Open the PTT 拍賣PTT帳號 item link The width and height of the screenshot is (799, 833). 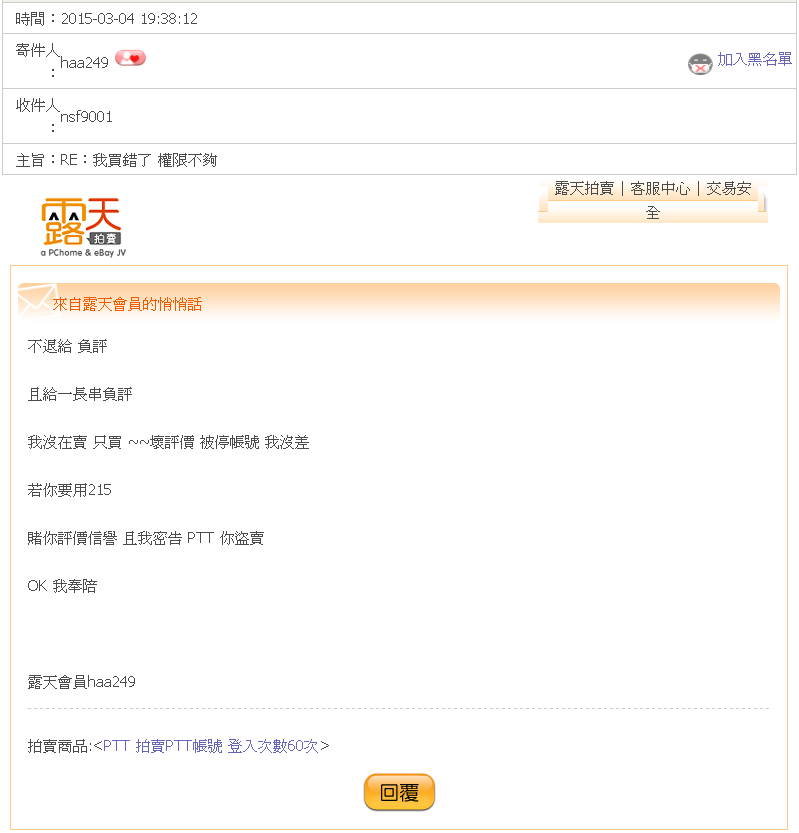point(210,746)
